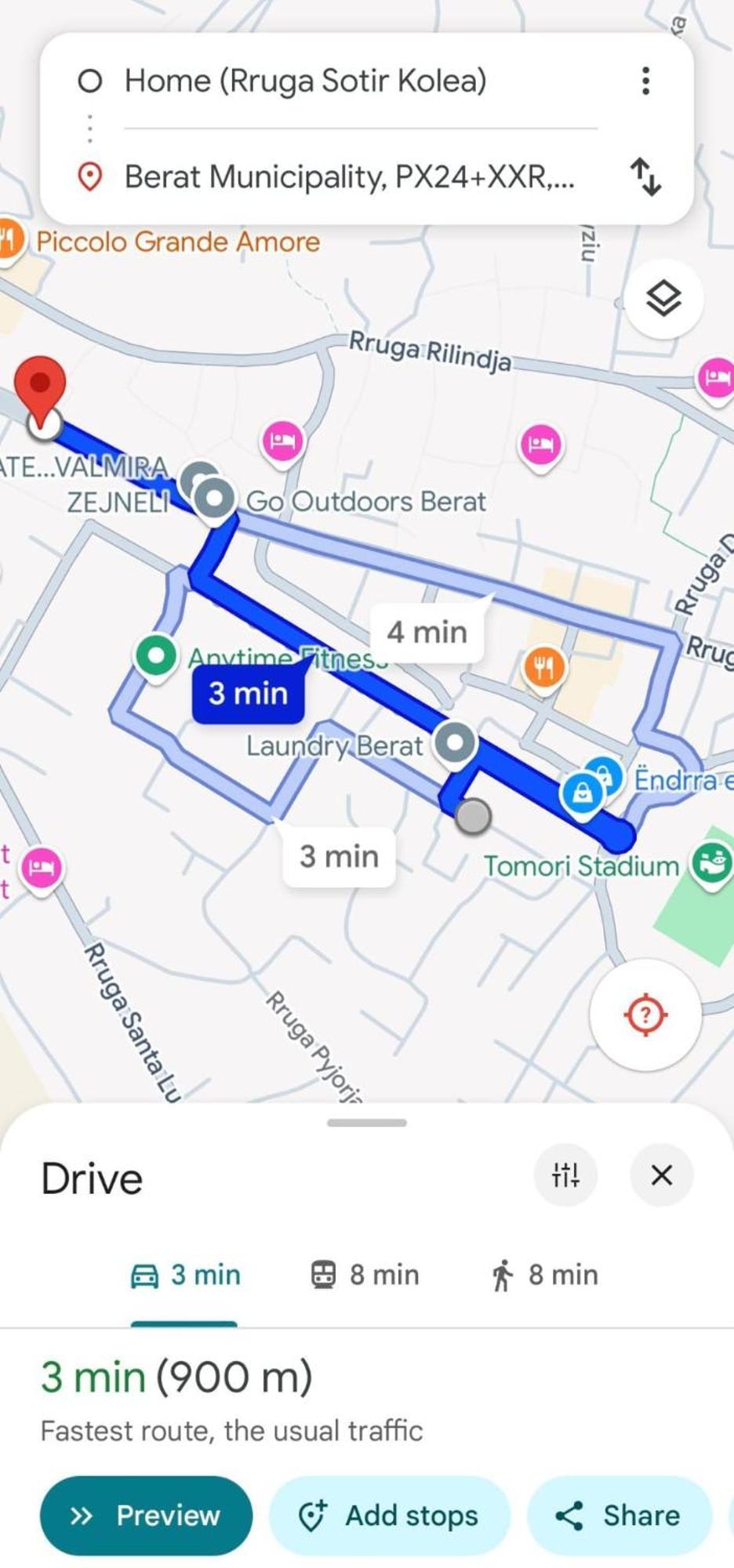Open route options filter icon

565,1175
